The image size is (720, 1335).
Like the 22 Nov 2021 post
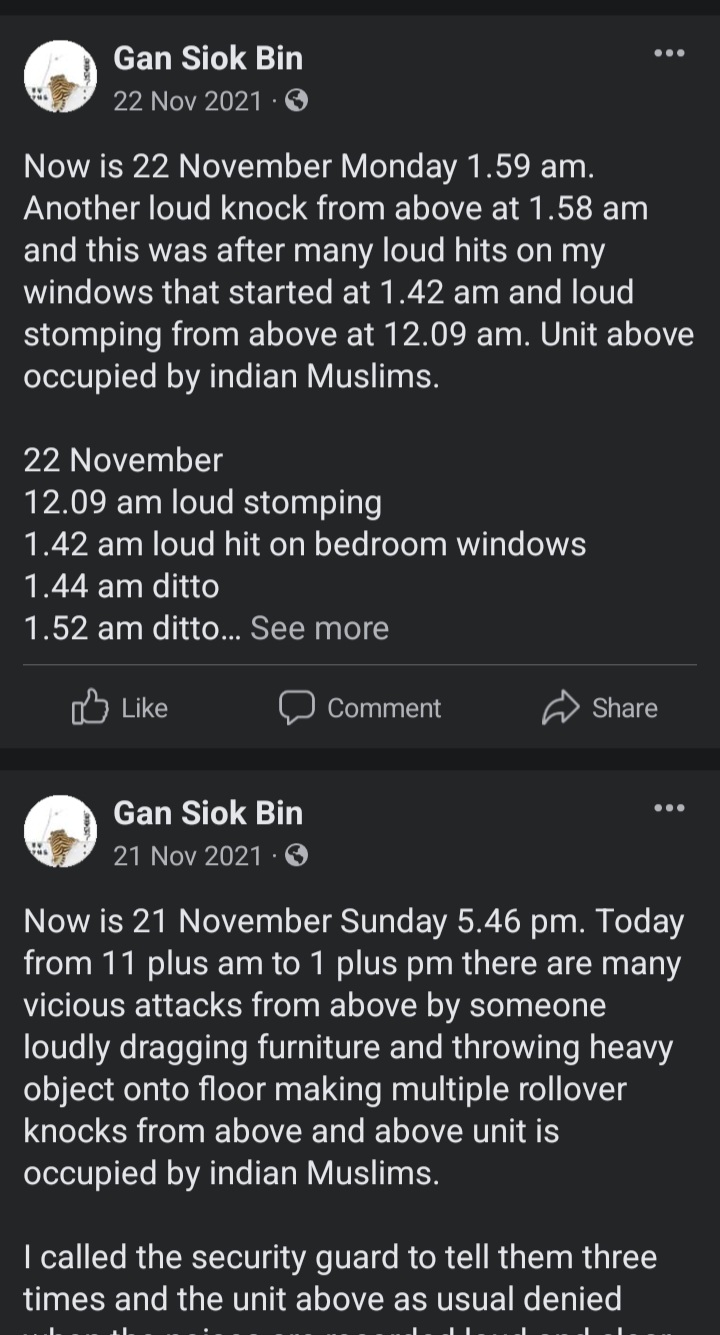pos(120,708)
